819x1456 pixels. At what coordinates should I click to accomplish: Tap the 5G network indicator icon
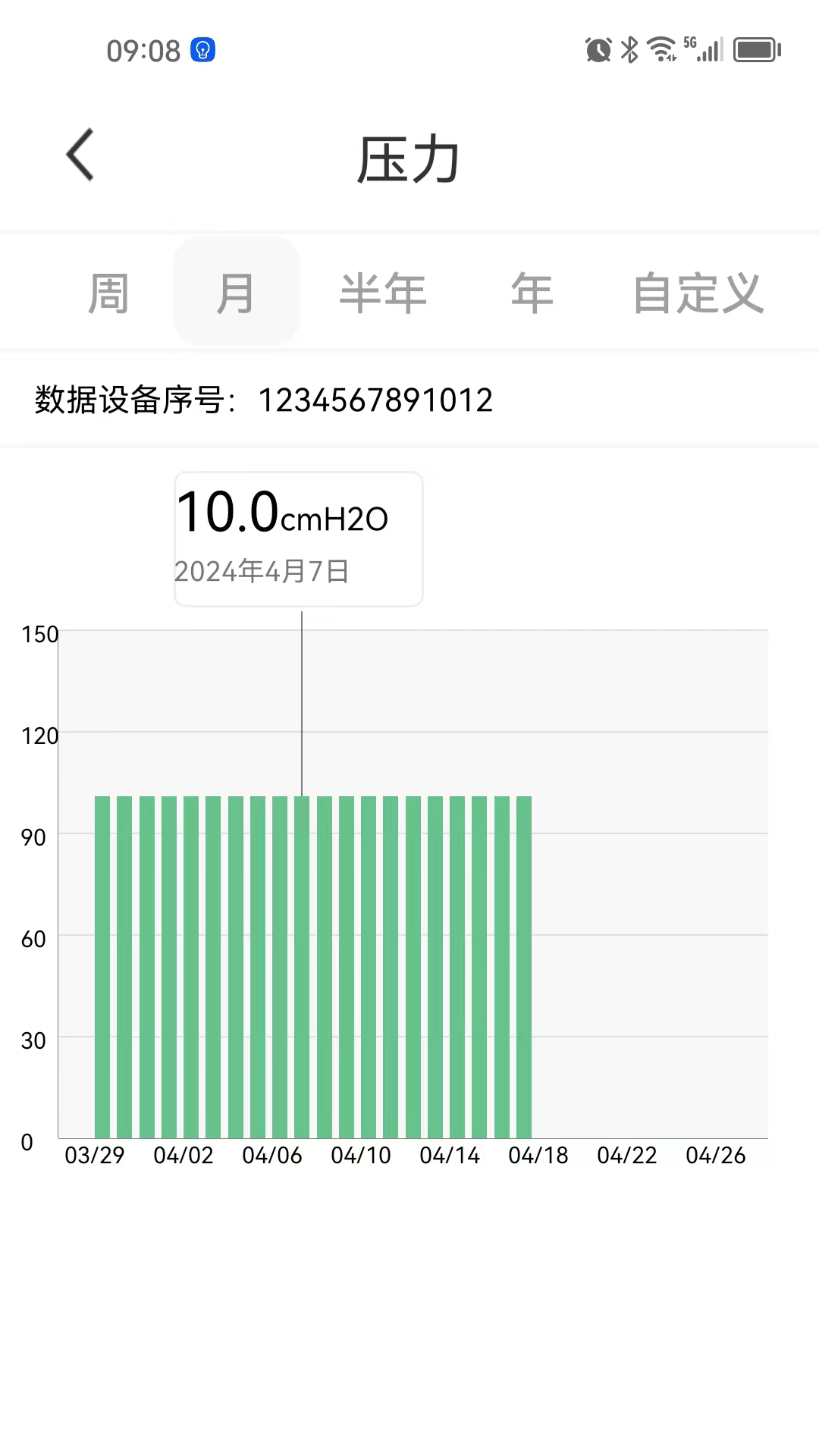pyautogui.click(x=689, y=44)
